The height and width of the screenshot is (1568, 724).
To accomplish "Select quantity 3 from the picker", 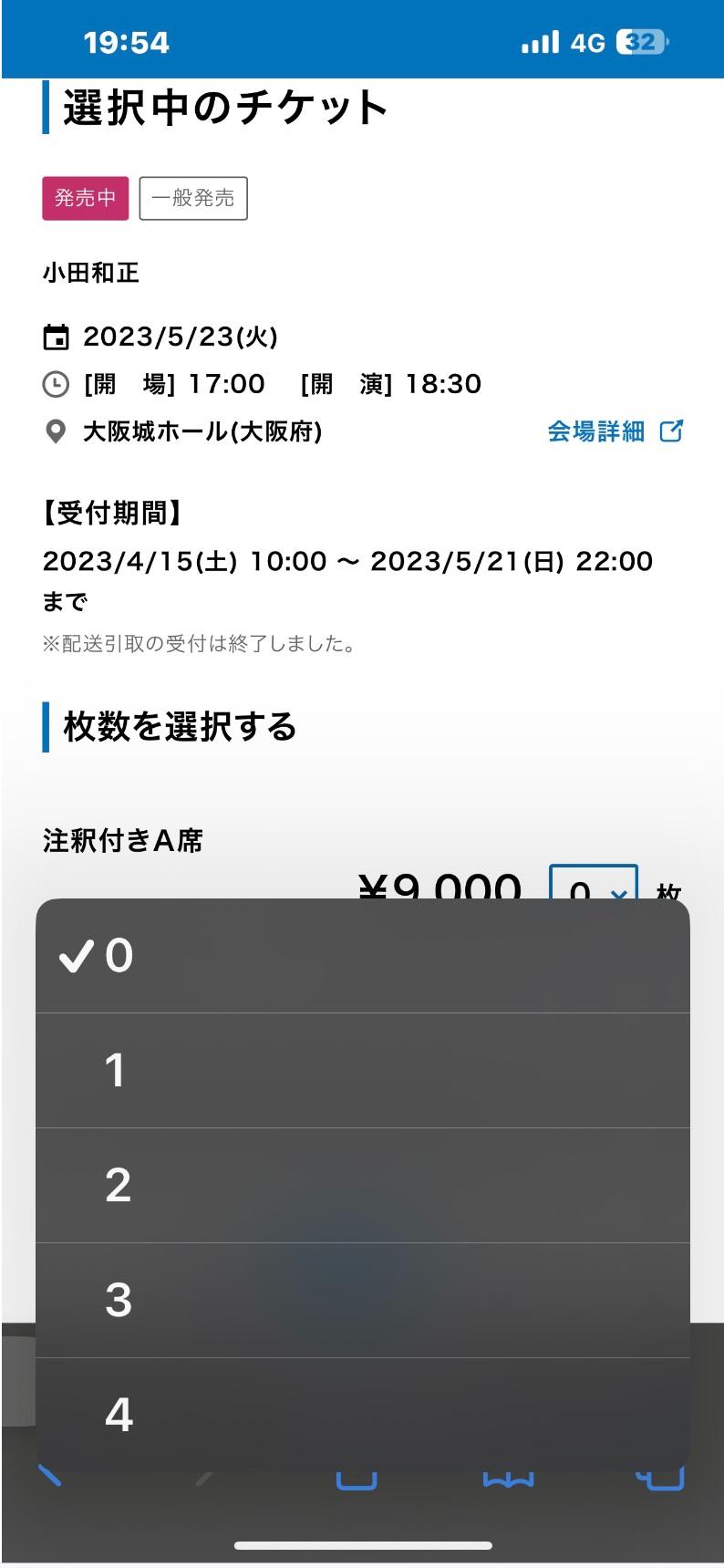I will click(362, 1301).
